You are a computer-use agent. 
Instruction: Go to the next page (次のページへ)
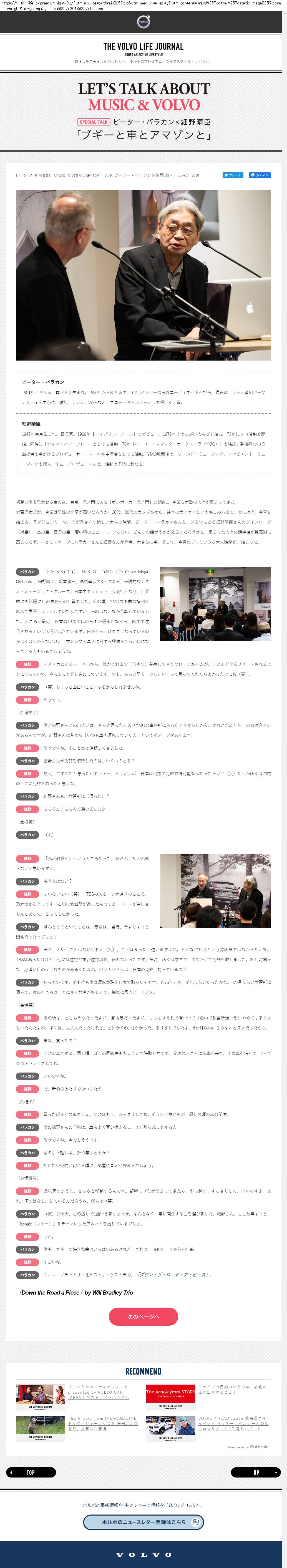[143, 1316]
